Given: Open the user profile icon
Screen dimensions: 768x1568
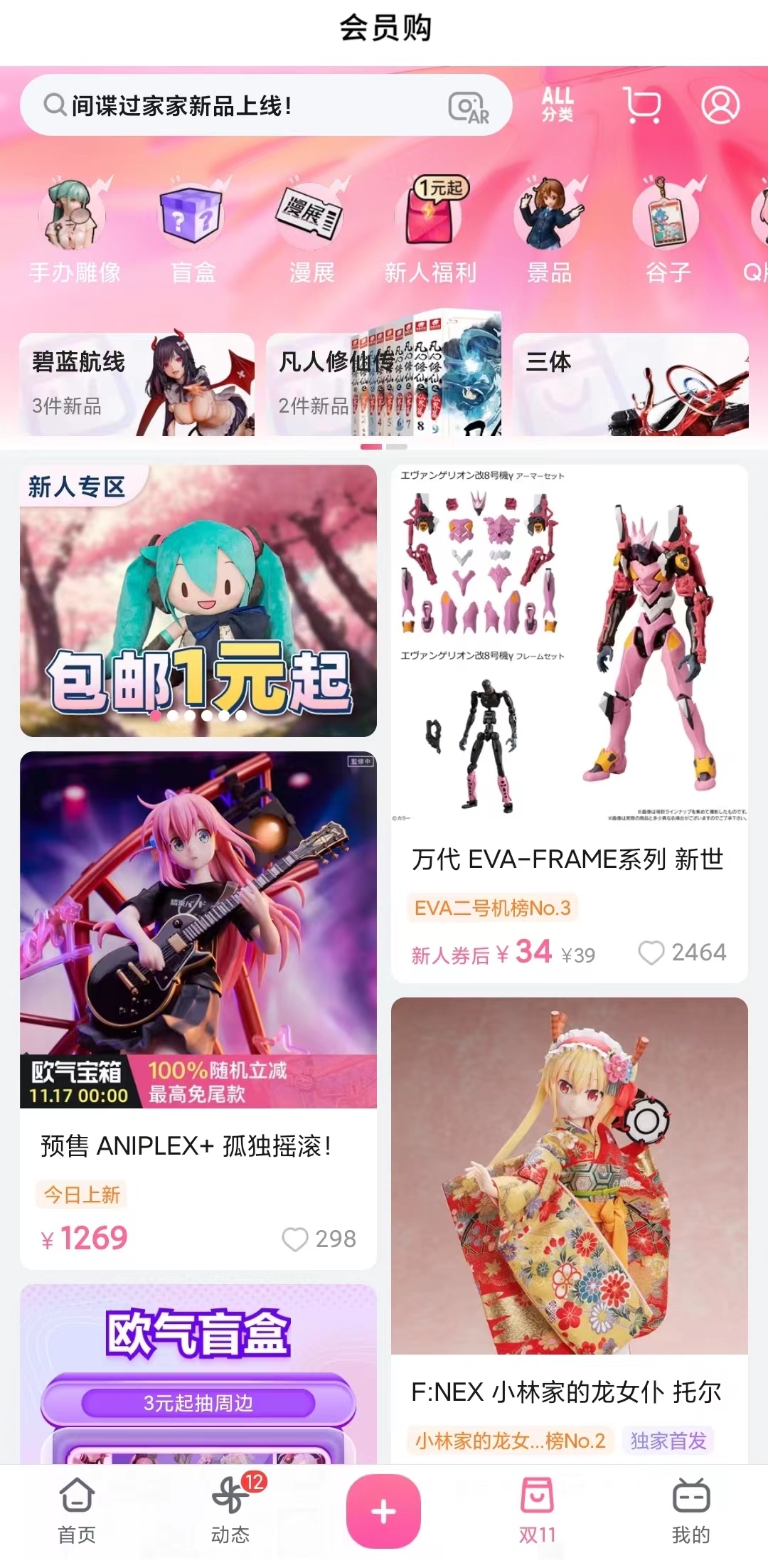Looking at the screenshot, I should [720, 105].
